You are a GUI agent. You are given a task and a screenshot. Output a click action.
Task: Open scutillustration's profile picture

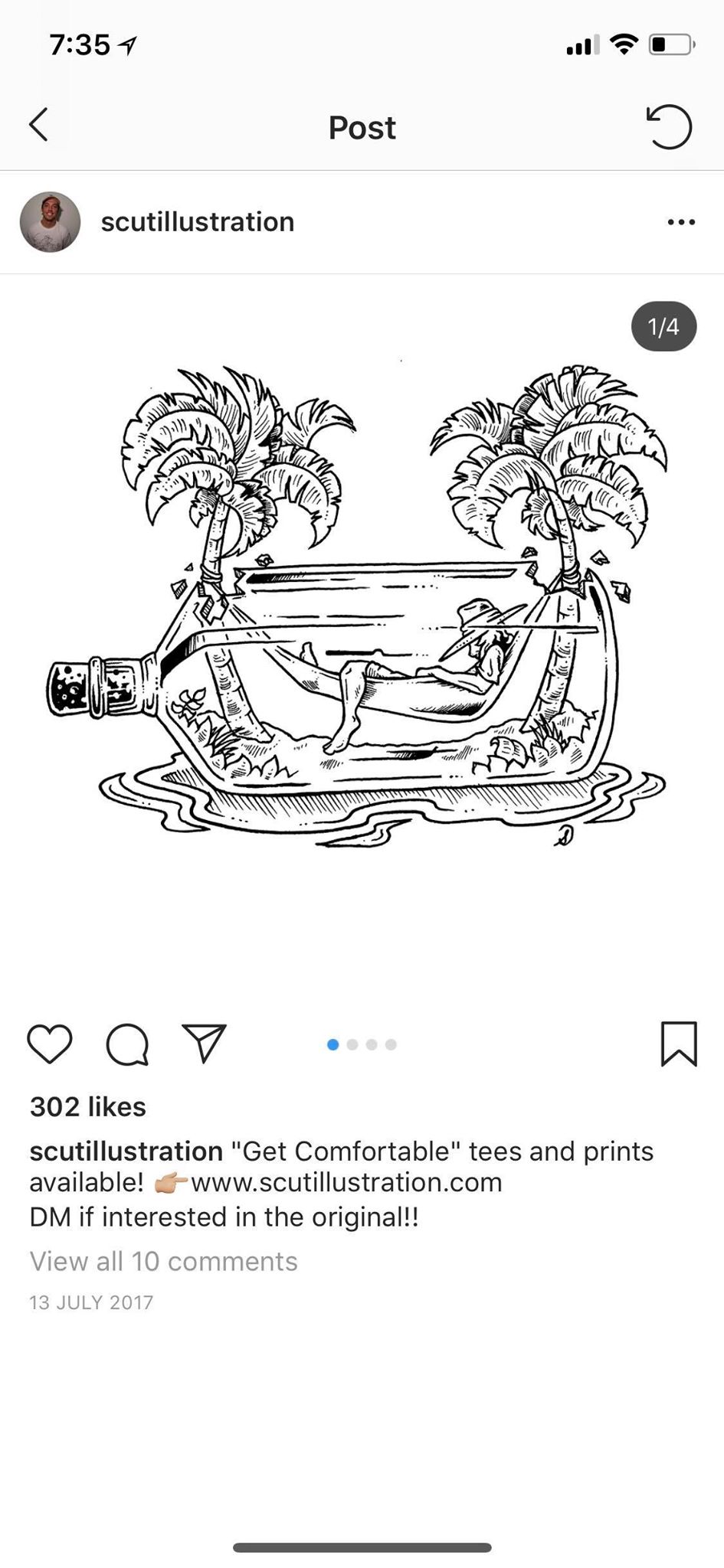click(x=50, y=222)
